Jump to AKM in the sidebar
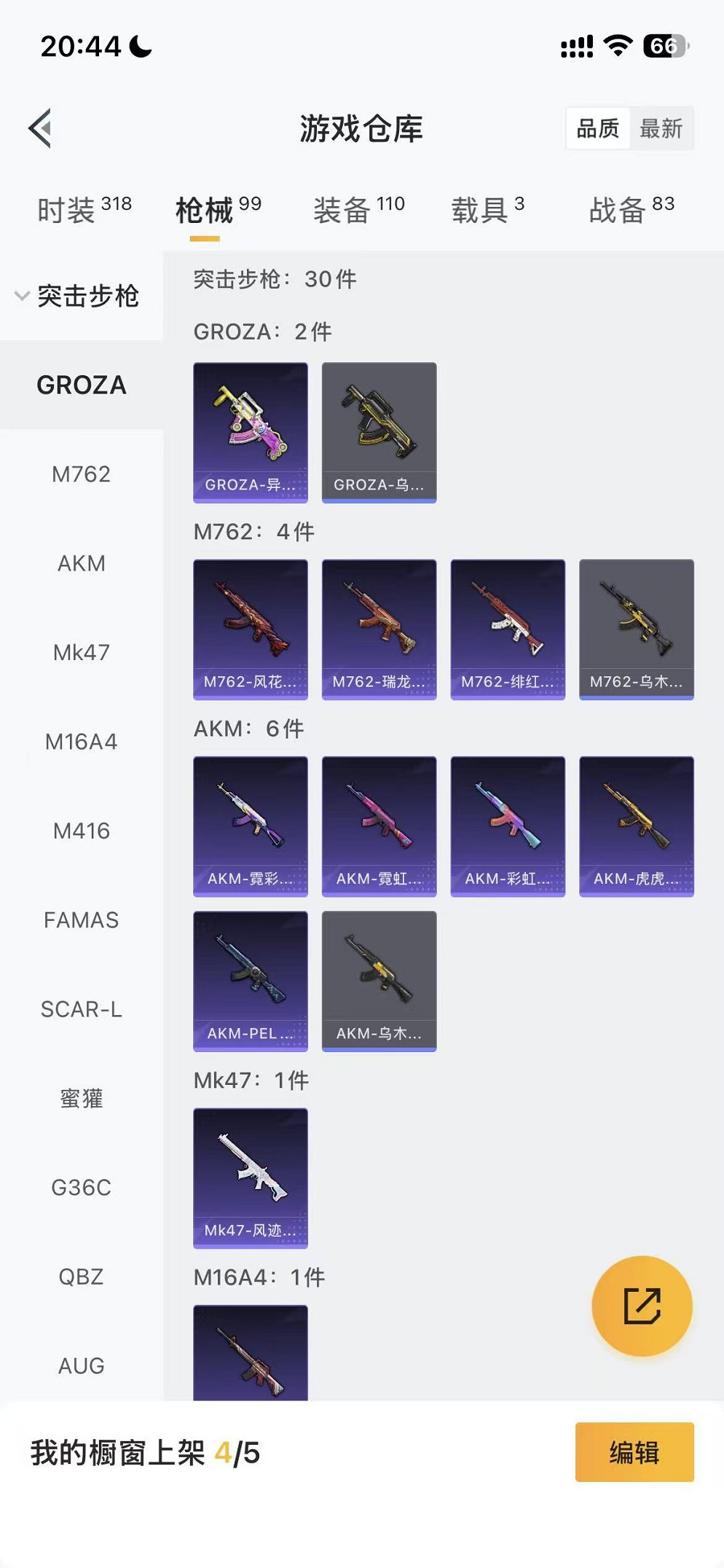Viewport: 724px width, 1568px height. coord(81,563)
